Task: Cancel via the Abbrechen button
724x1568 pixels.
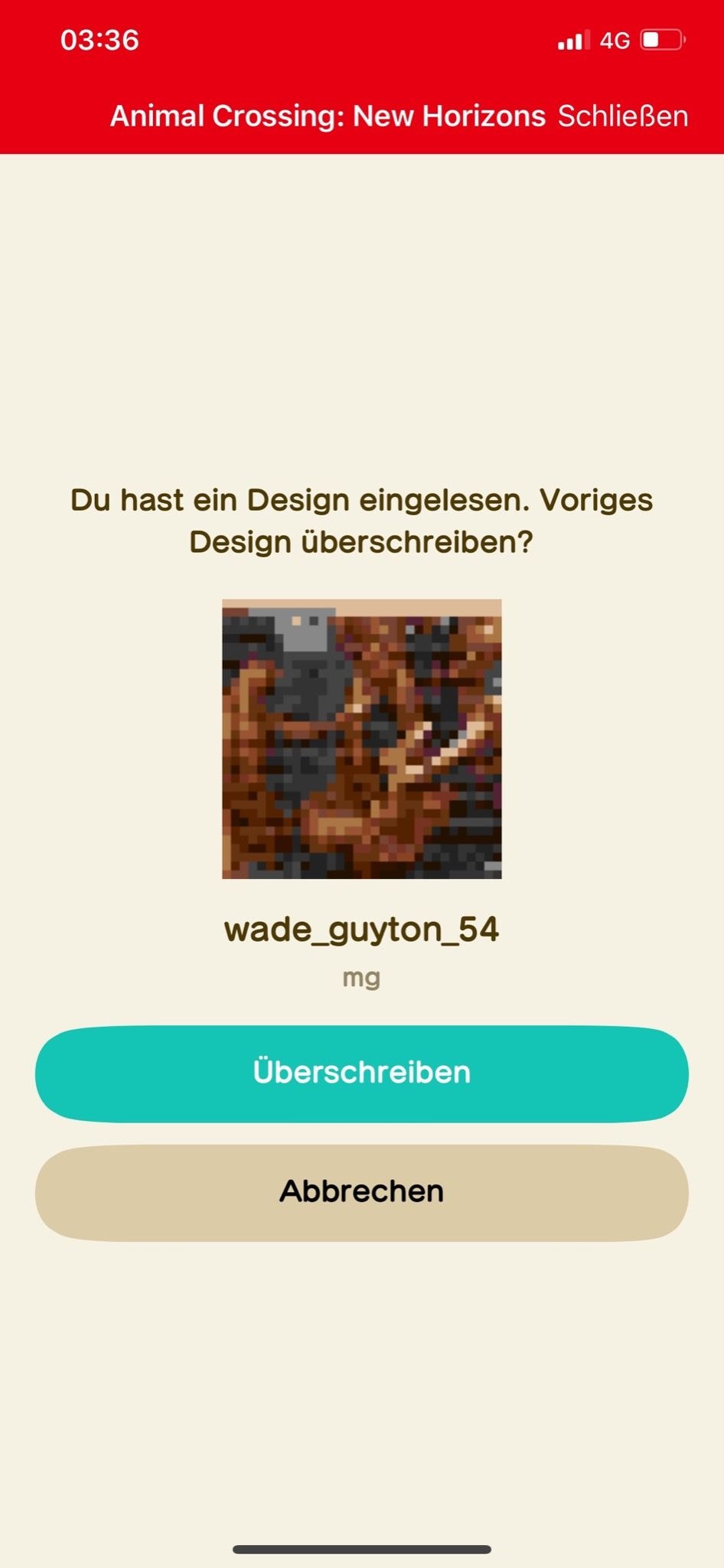Action: tap(362, 1192)
